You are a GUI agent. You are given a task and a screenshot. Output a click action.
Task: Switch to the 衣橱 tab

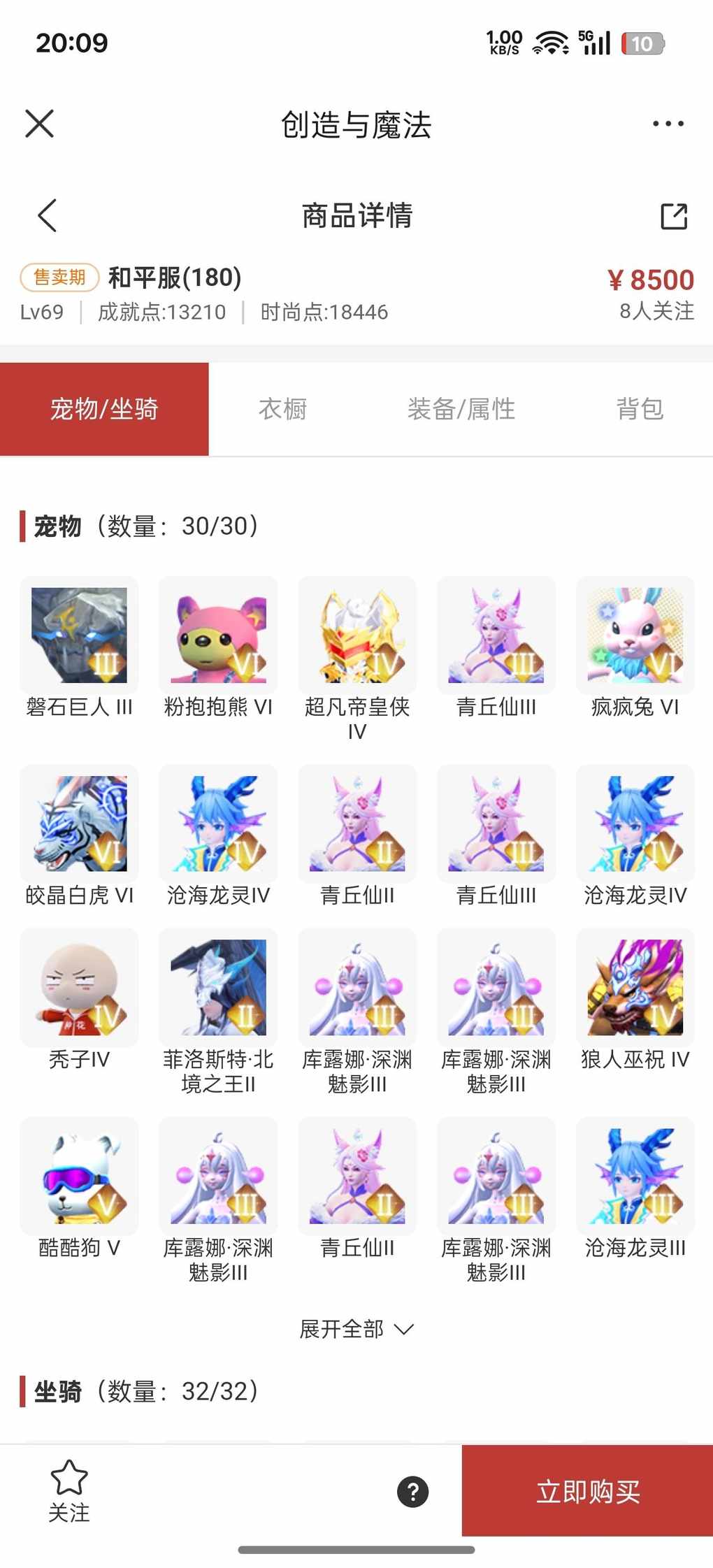point(282,409)
